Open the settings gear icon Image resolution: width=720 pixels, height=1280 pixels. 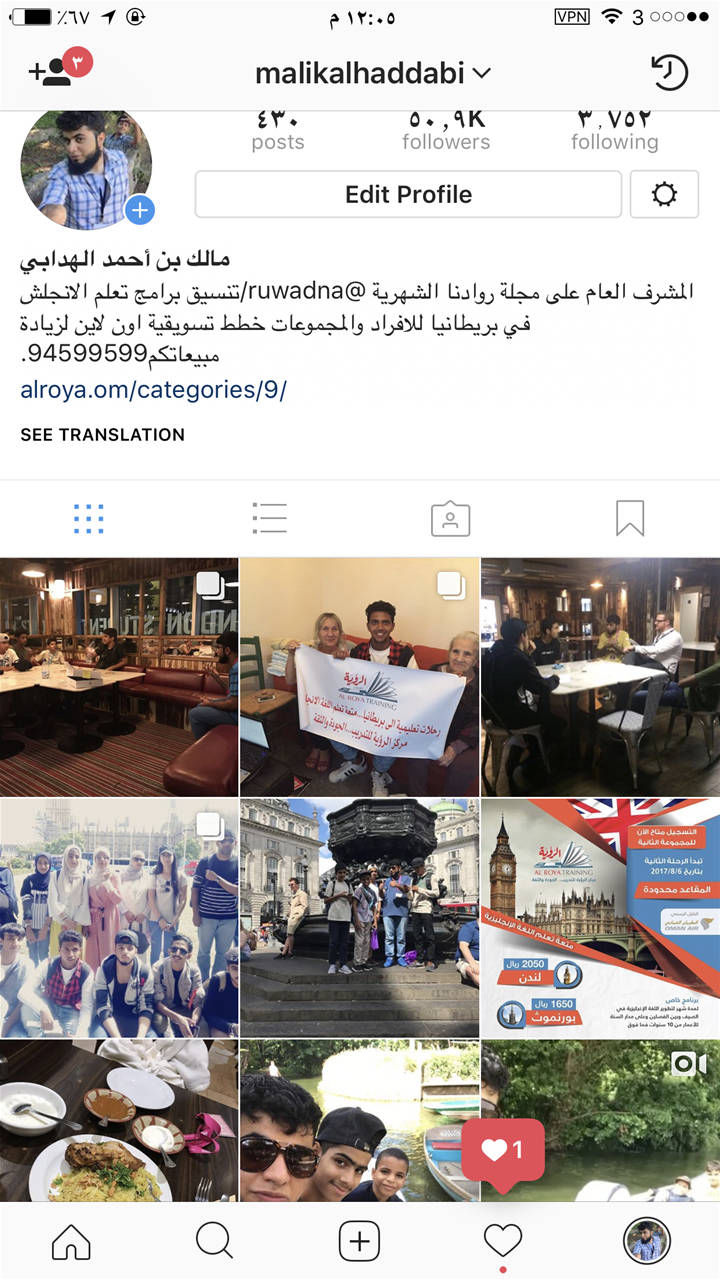pos(664,194)
